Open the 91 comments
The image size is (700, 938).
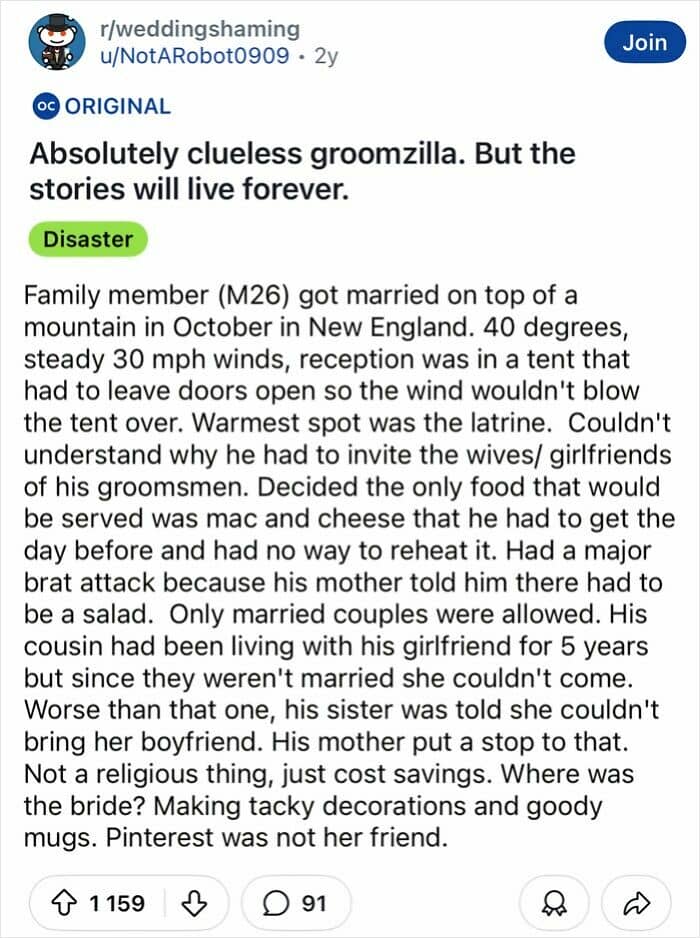coord(296,903)
